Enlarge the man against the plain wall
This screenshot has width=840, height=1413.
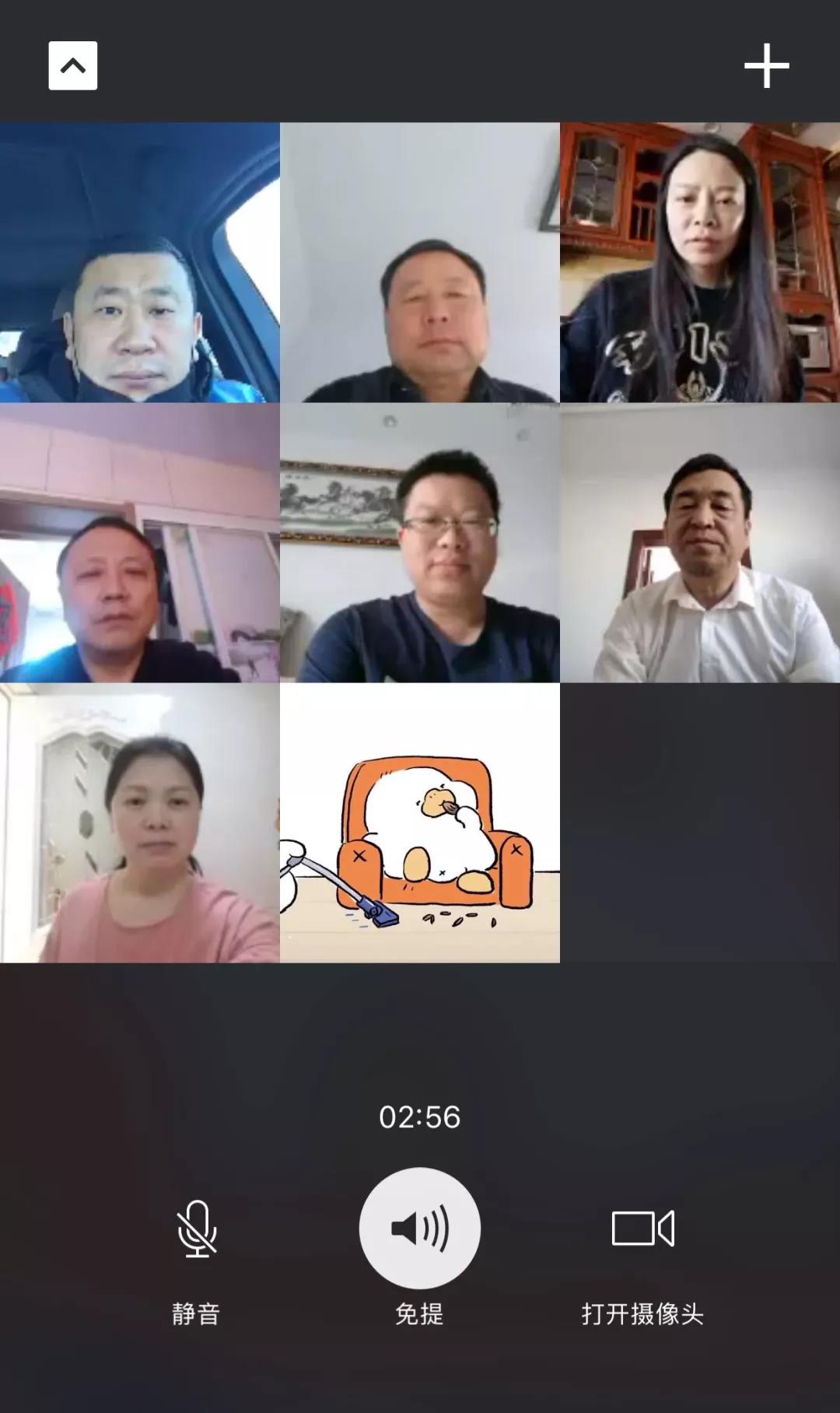coord(420,262)
